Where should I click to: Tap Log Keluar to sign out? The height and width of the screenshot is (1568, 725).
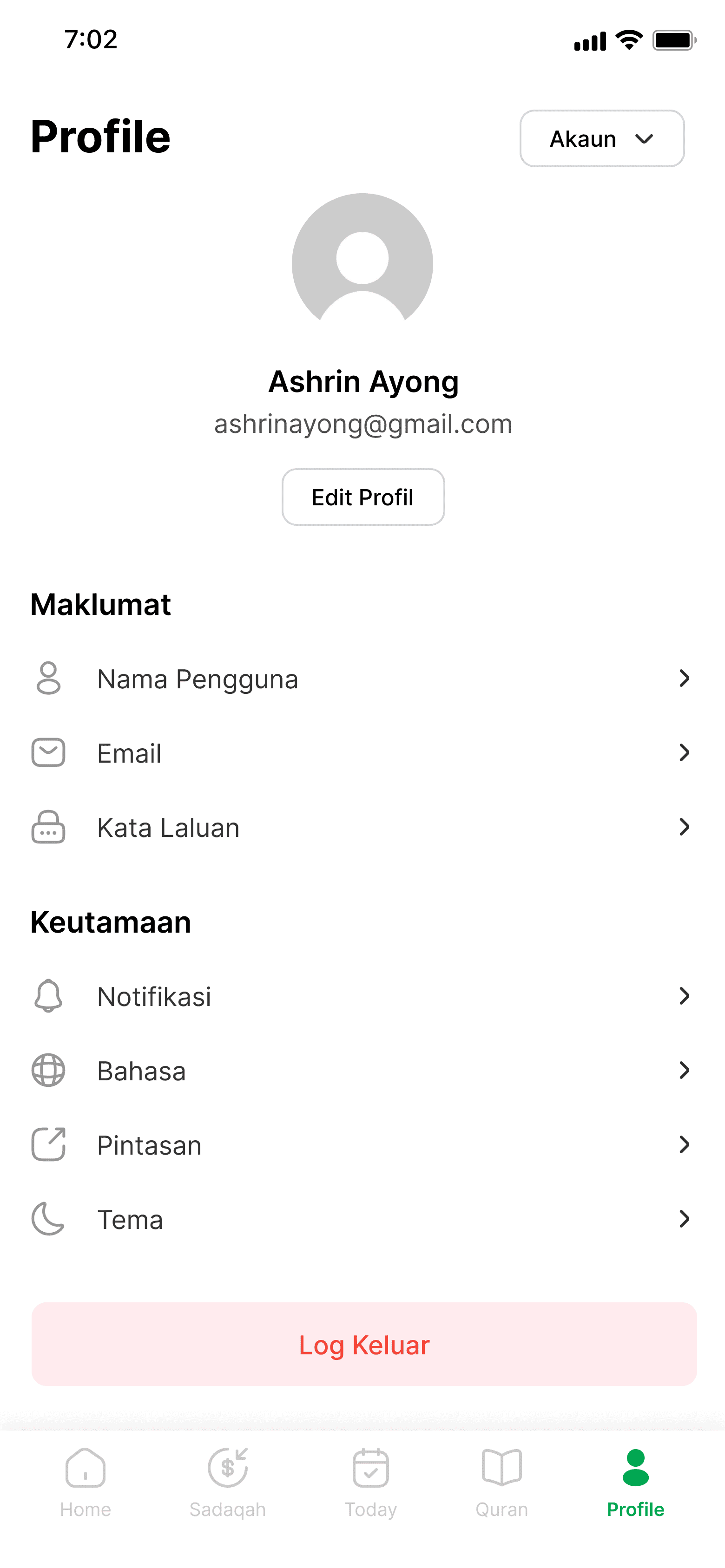click(364, 1345)
